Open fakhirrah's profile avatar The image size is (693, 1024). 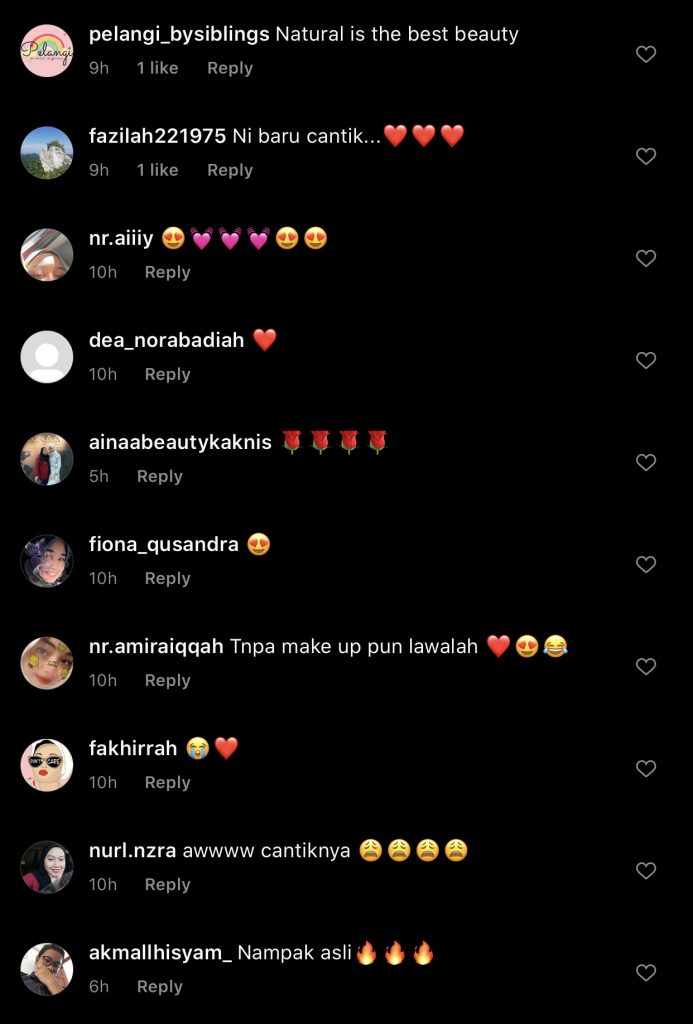pos(47,765)
